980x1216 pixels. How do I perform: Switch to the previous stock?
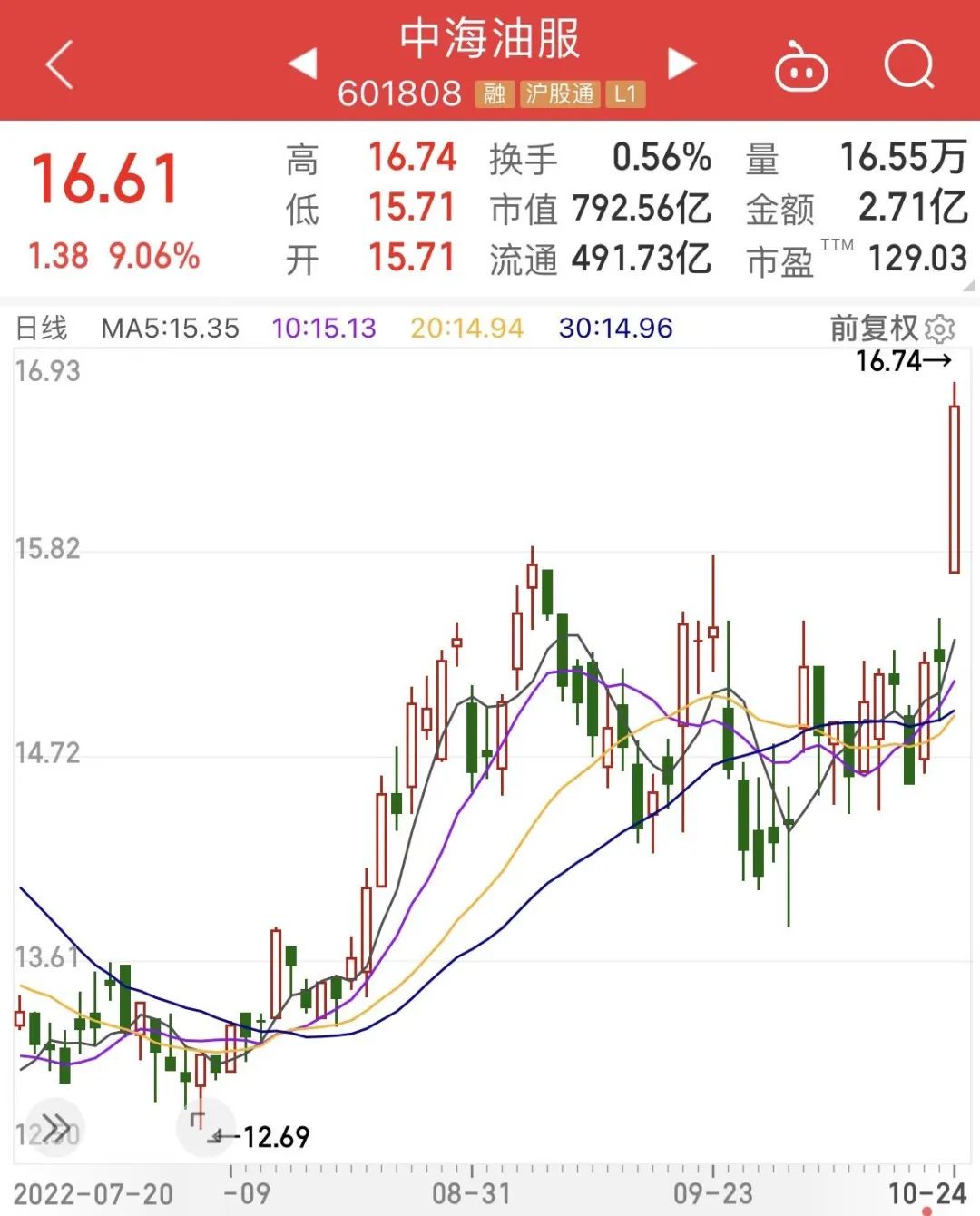click(302, 64)
